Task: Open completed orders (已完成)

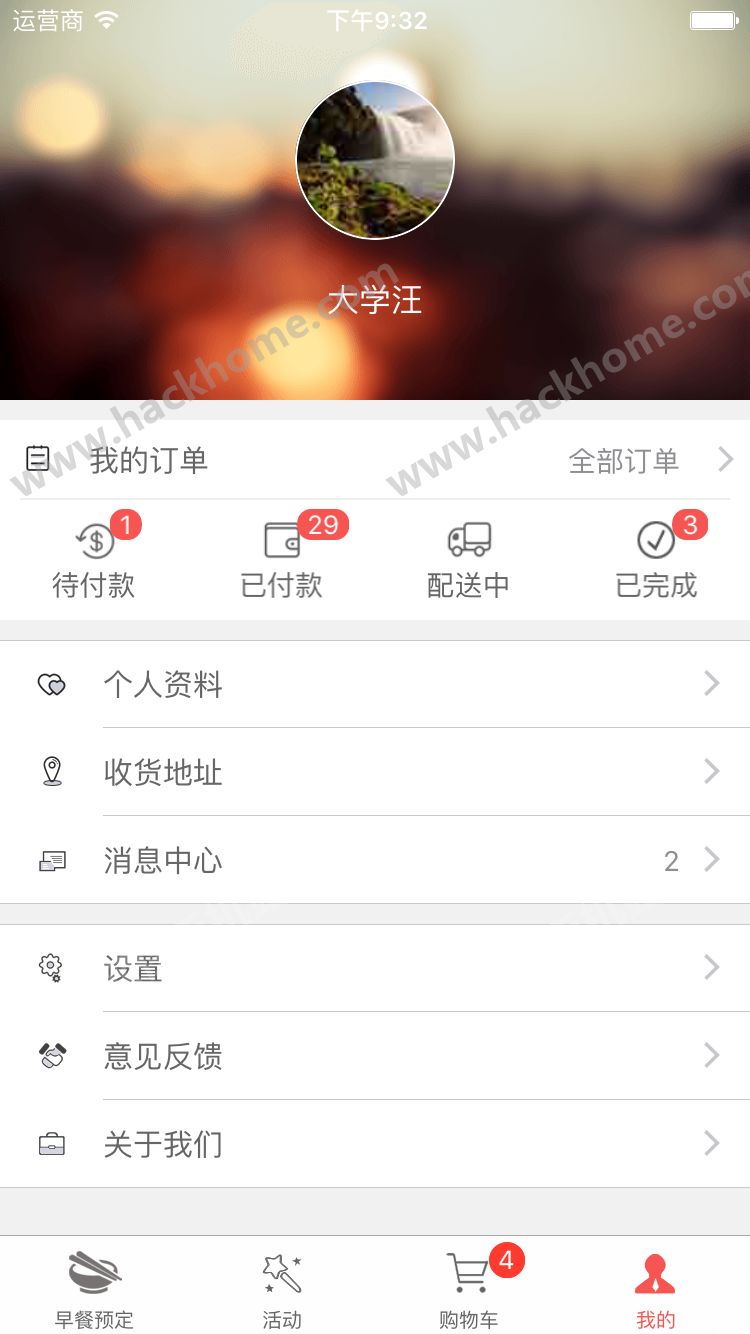Action: point(656,562)
